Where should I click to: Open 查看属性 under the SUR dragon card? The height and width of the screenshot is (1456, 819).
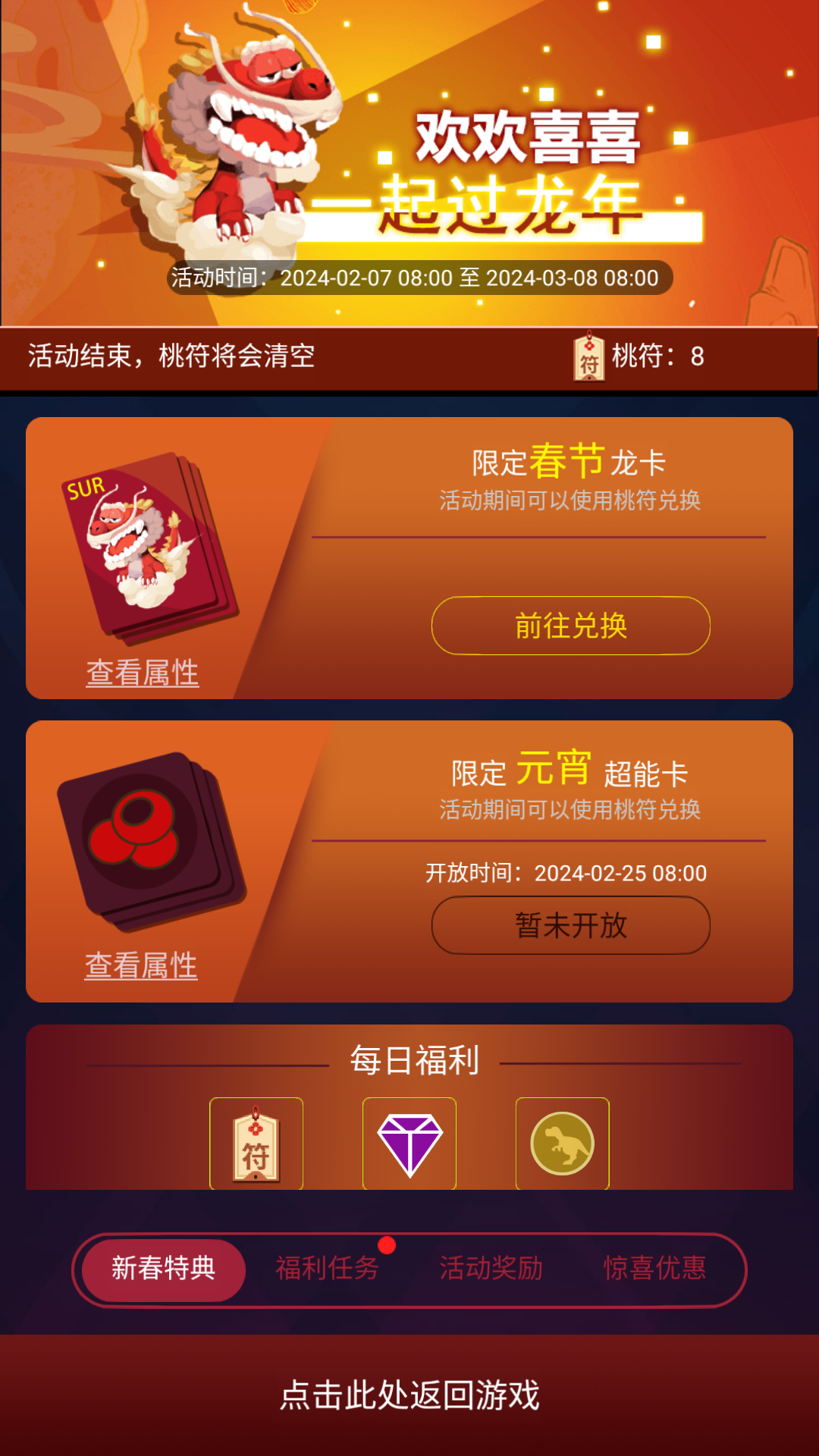[x=143, y=673]
